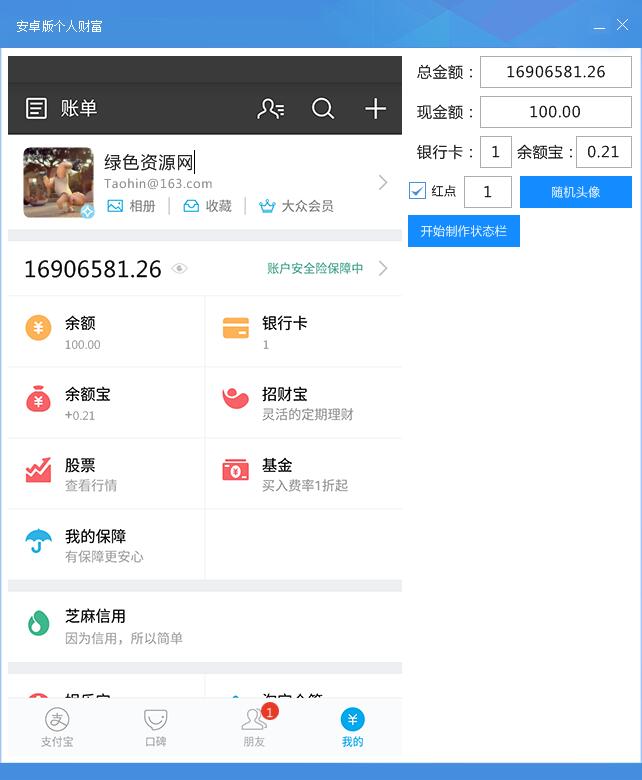
Task: Focus the 总金额 amount field
Action: 555,72
